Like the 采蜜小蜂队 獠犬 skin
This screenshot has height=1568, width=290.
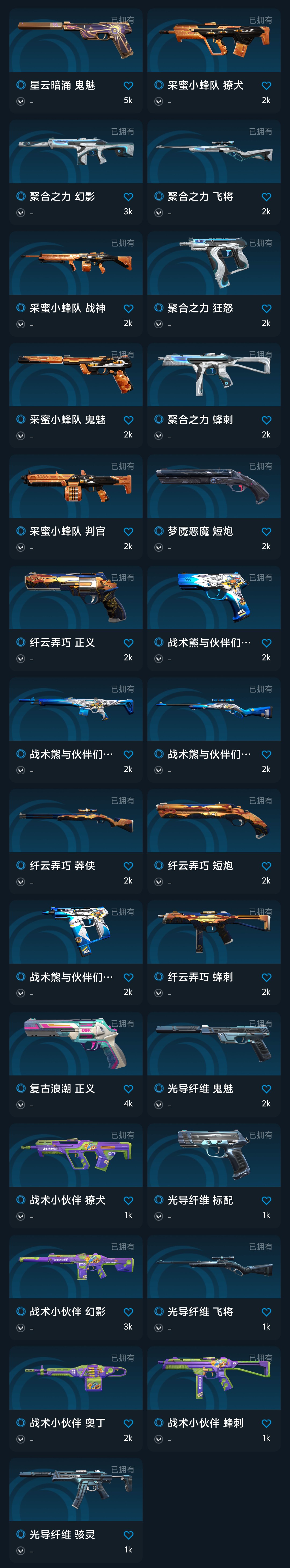coord(266,86)
